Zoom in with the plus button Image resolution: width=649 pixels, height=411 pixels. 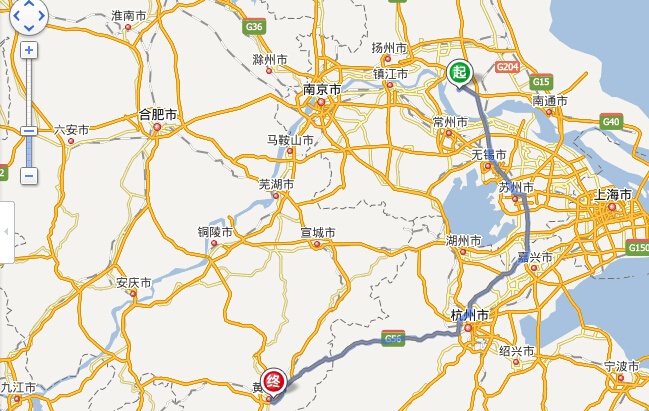(x=29, y=49)
